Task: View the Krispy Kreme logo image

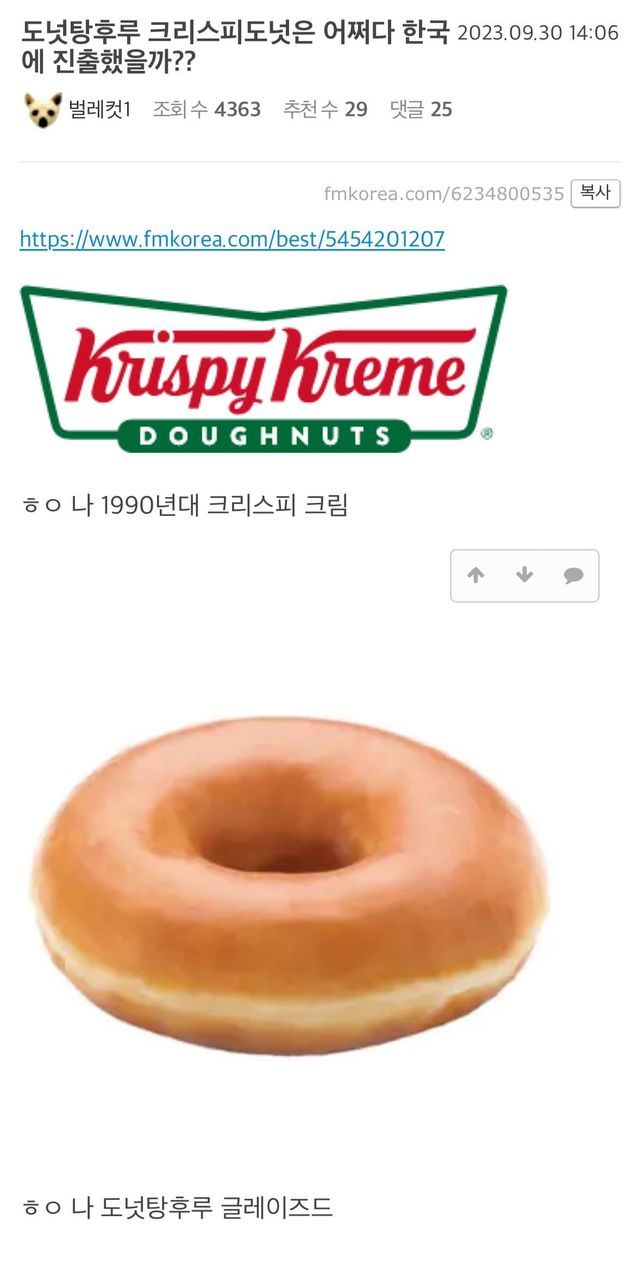Action: pyautogui.click(x=263, y=369)
